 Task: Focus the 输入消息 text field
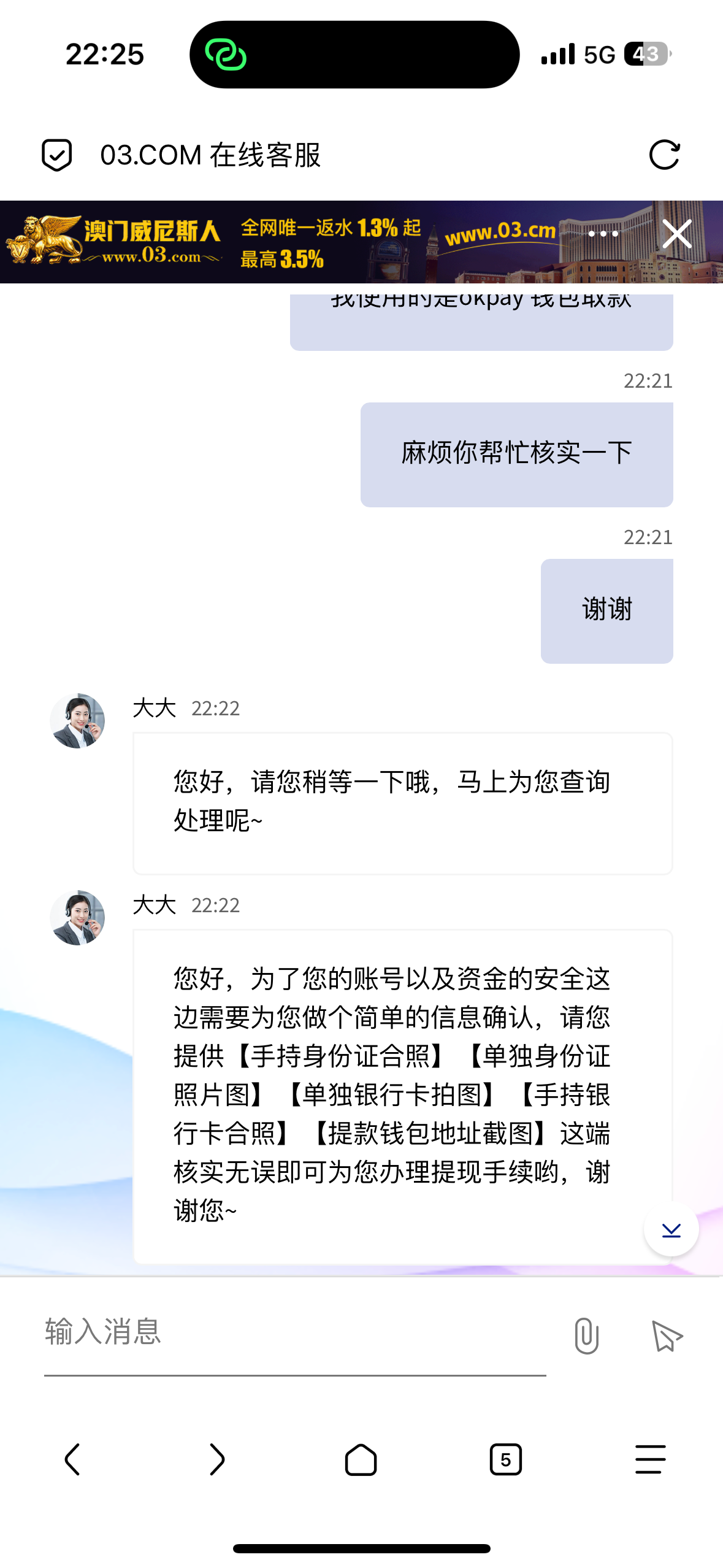coord(294,1332)
